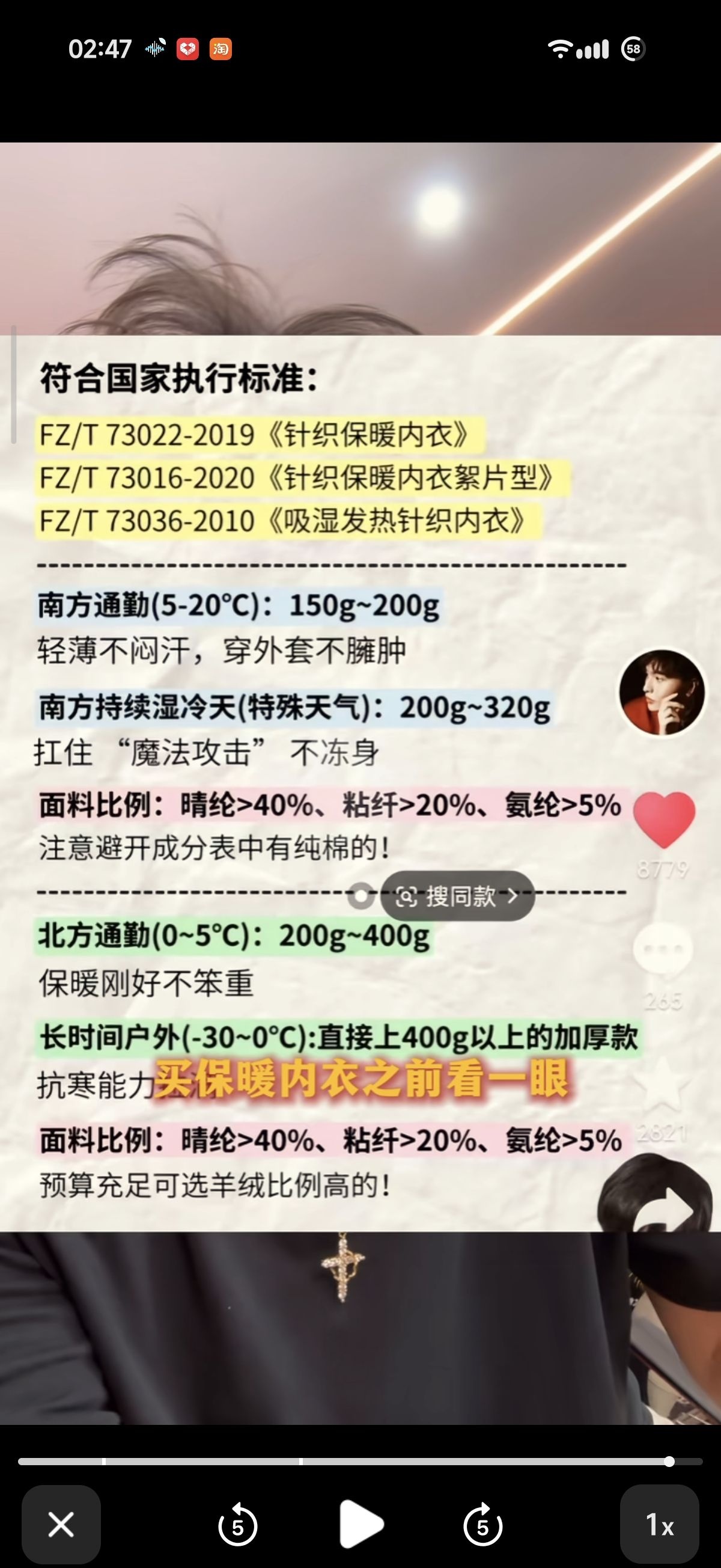Play the paused video
Screen dimensions: 721x1568
coord(361,1524)
